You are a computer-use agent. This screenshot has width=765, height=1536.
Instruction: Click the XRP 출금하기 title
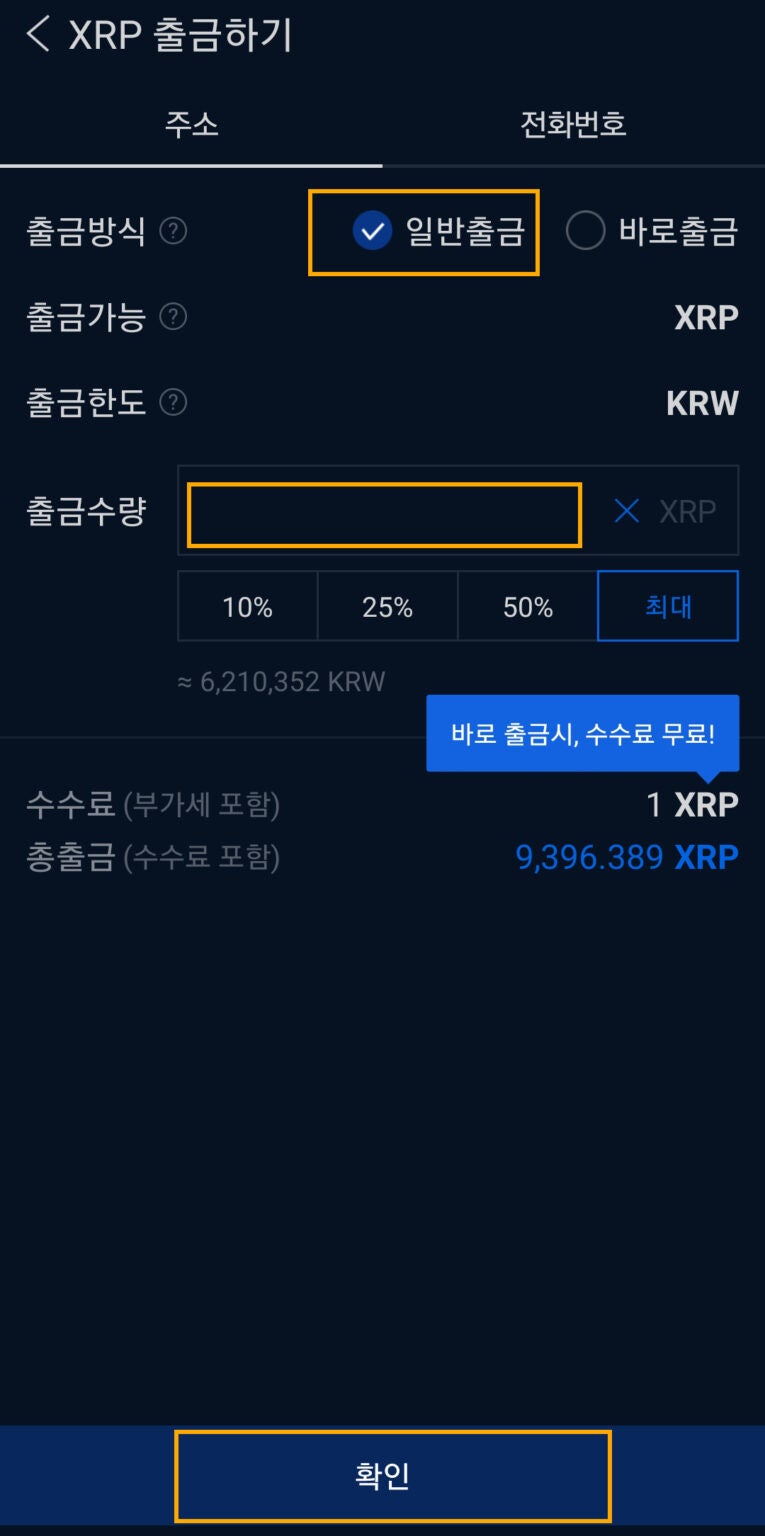pos(178,33)
